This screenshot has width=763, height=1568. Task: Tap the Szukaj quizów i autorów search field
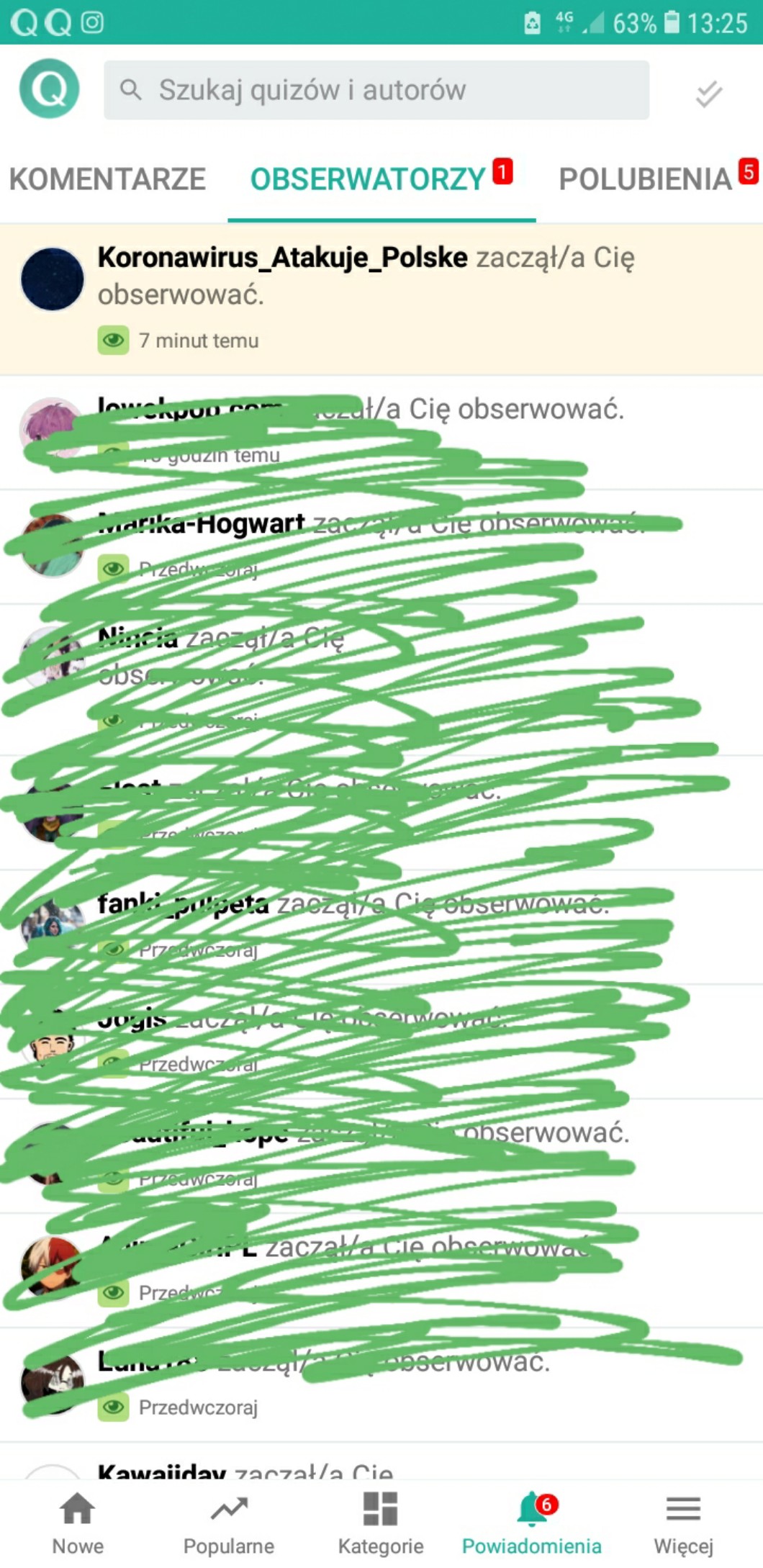[x=376, y=90]
